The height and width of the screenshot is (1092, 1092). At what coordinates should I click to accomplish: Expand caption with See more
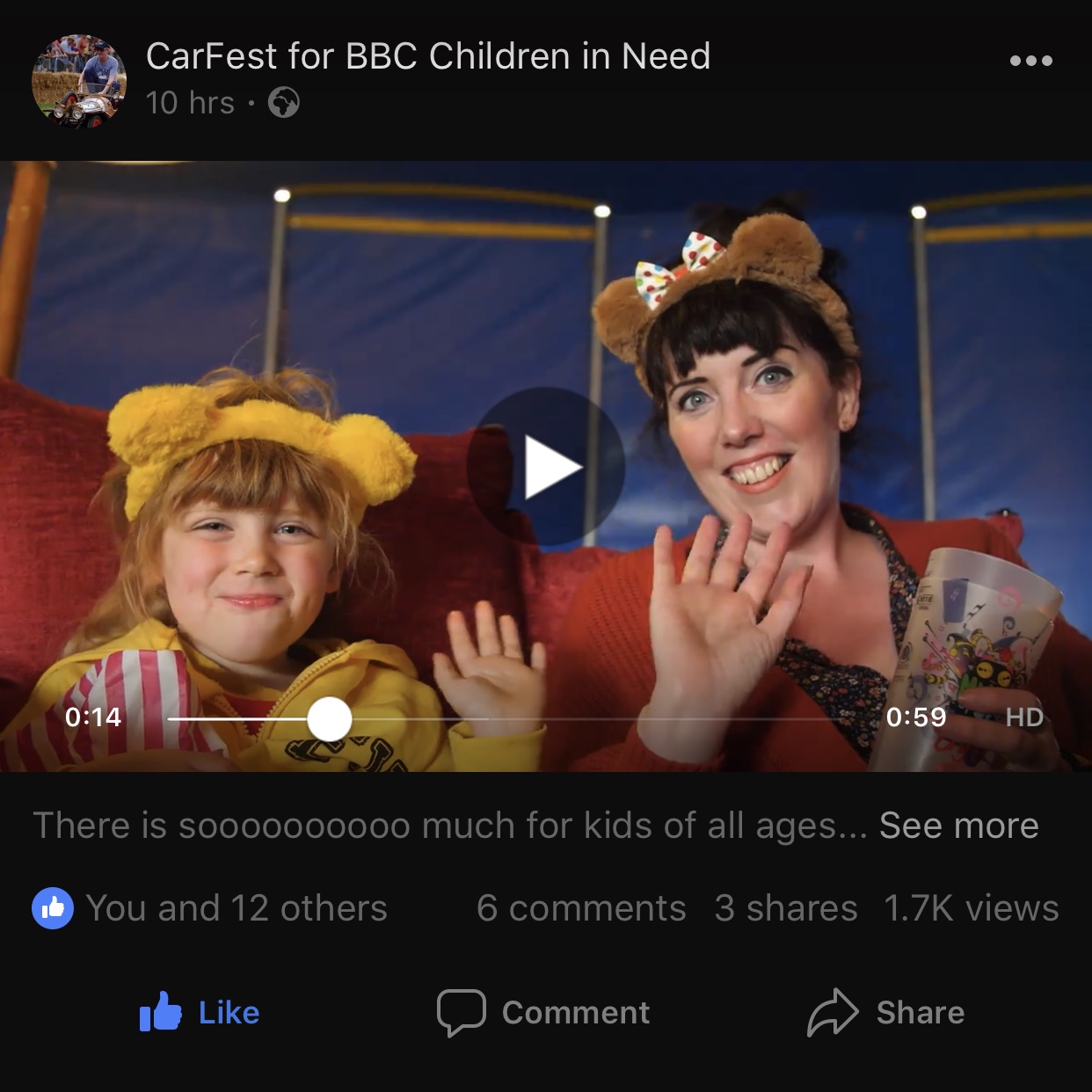tap(958, 826)
